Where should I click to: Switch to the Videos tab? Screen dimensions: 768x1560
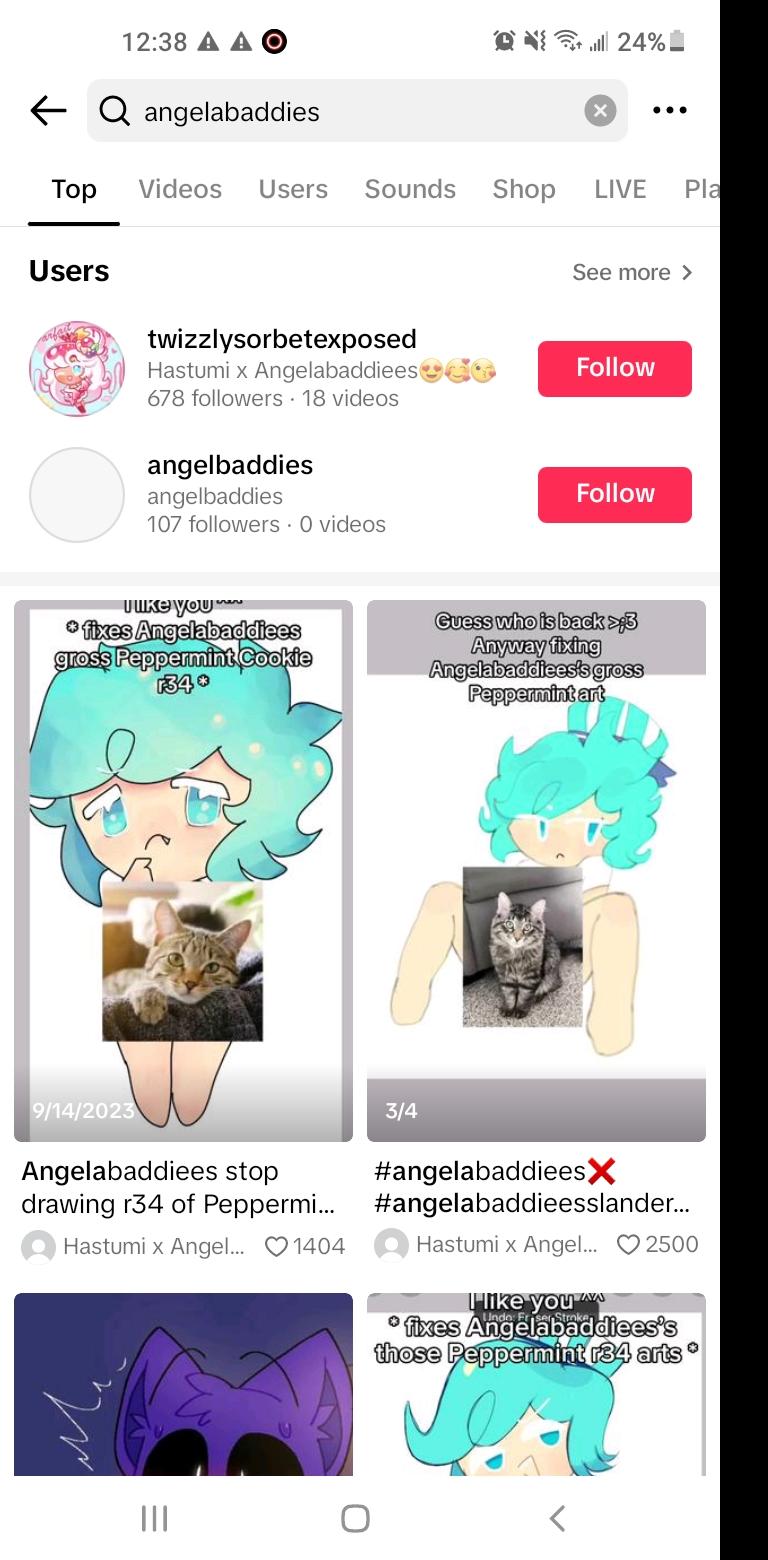(180, 189)
